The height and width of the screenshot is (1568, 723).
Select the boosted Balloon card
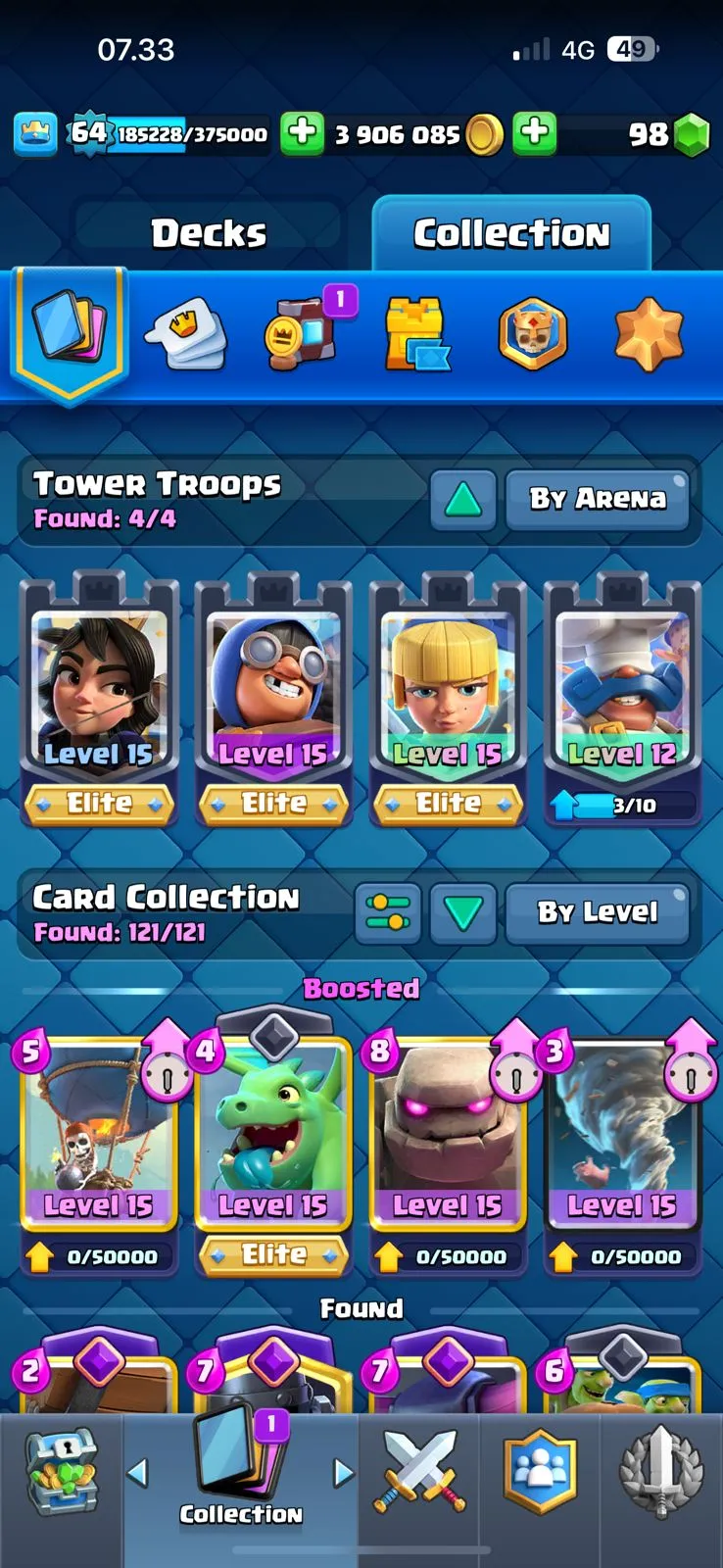[98, 1137]
